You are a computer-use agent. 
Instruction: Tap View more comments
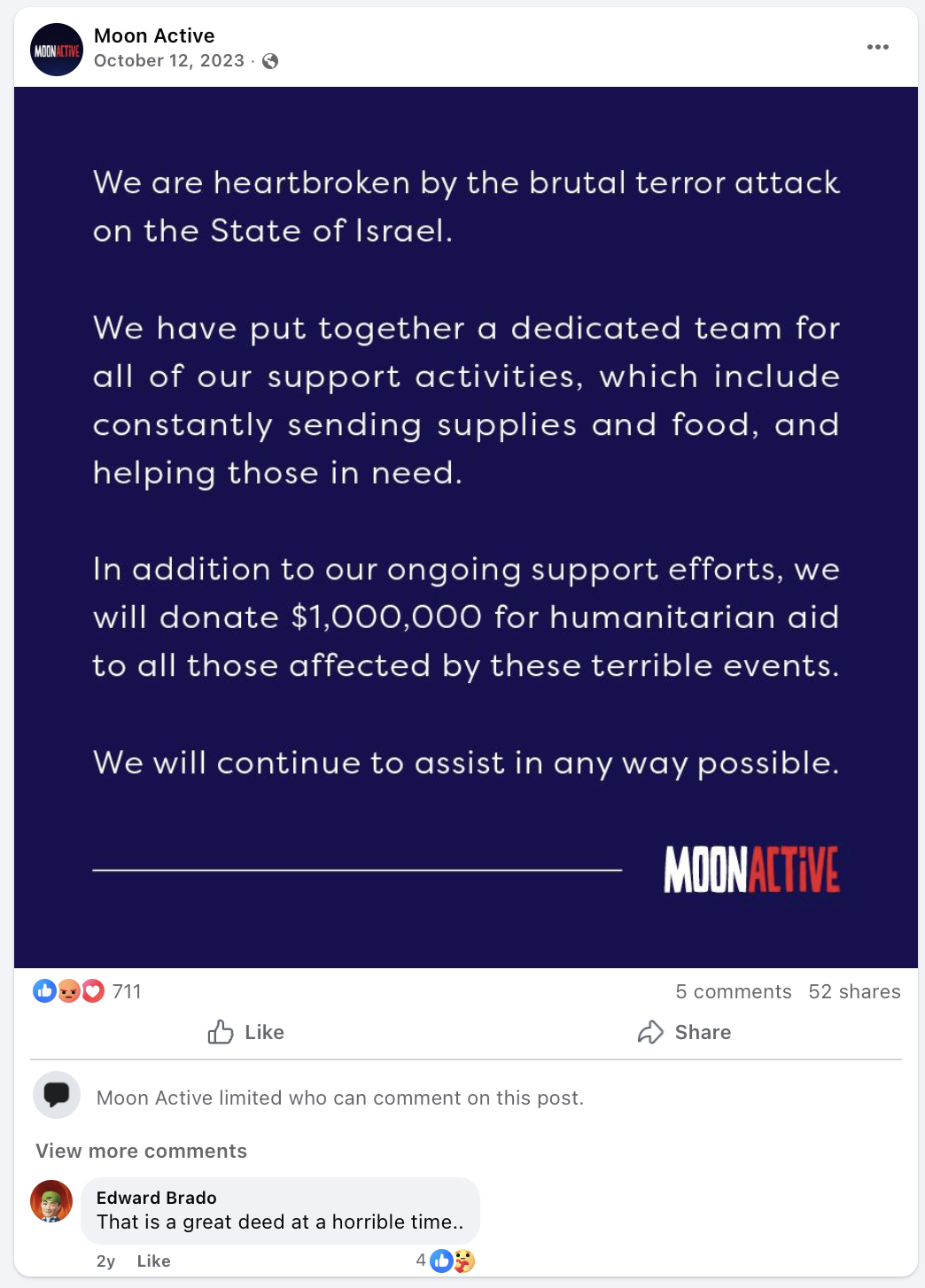click(142, 1151)
